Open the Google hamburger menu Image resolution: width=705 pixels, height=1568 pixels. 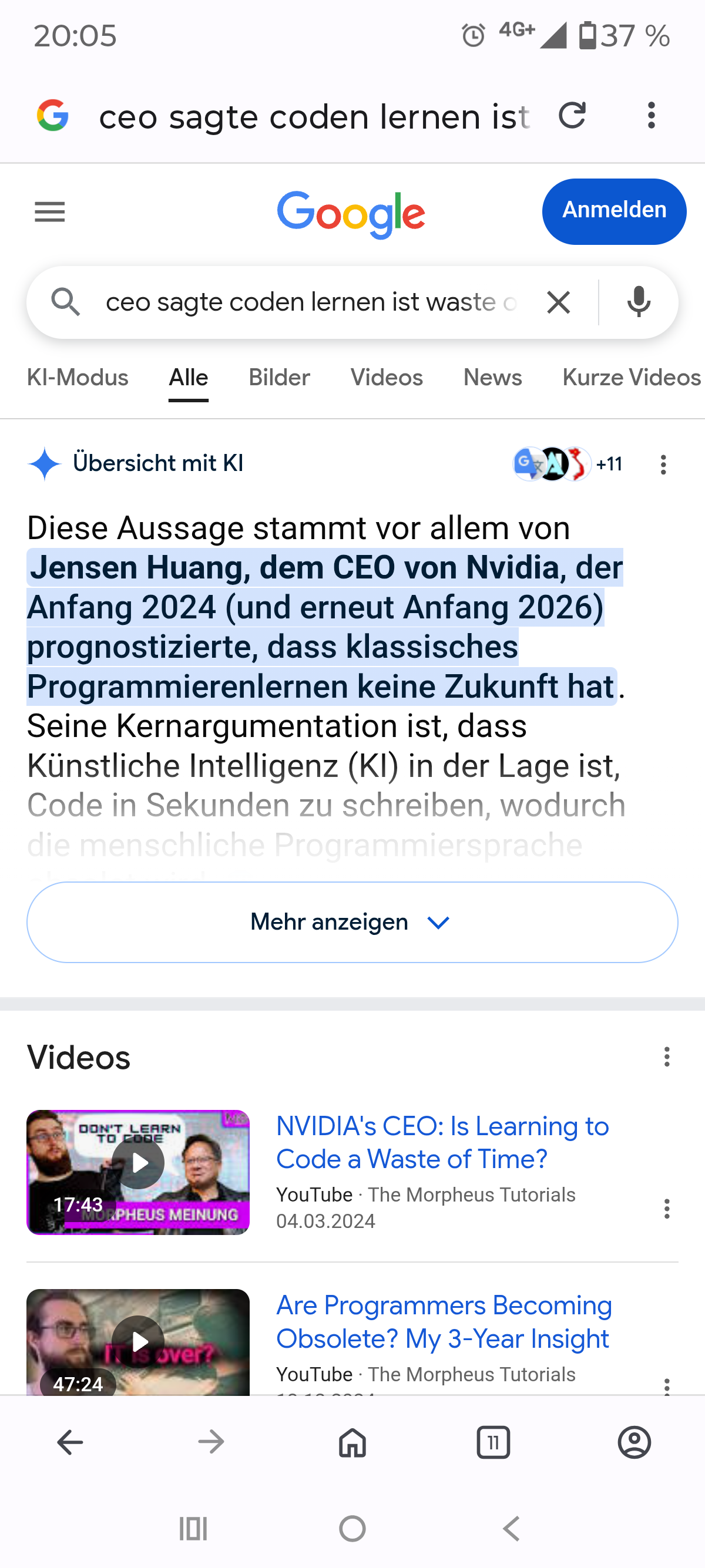(49, 212)
